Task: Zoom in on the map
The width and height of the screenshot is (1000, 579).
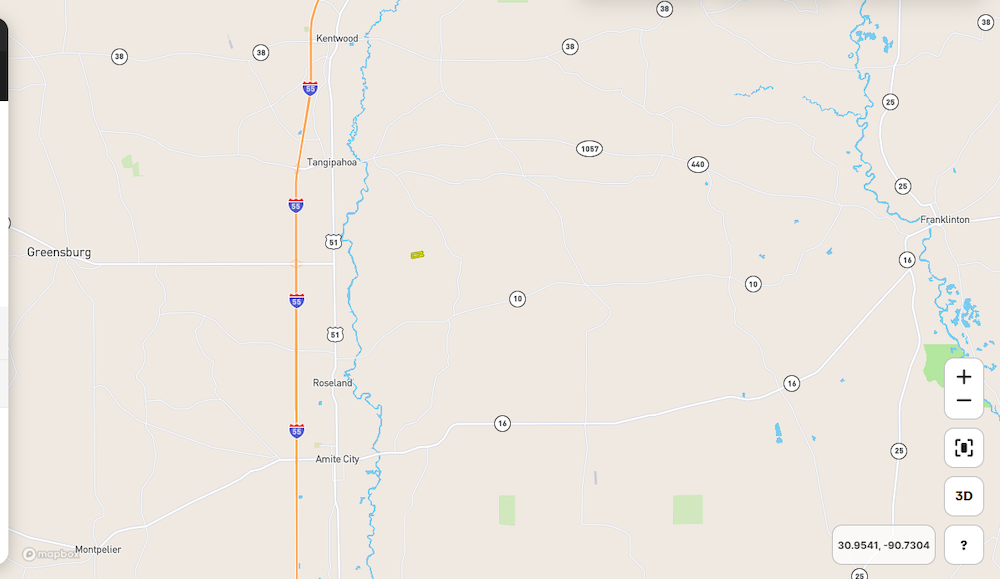Action: (963, 377)
